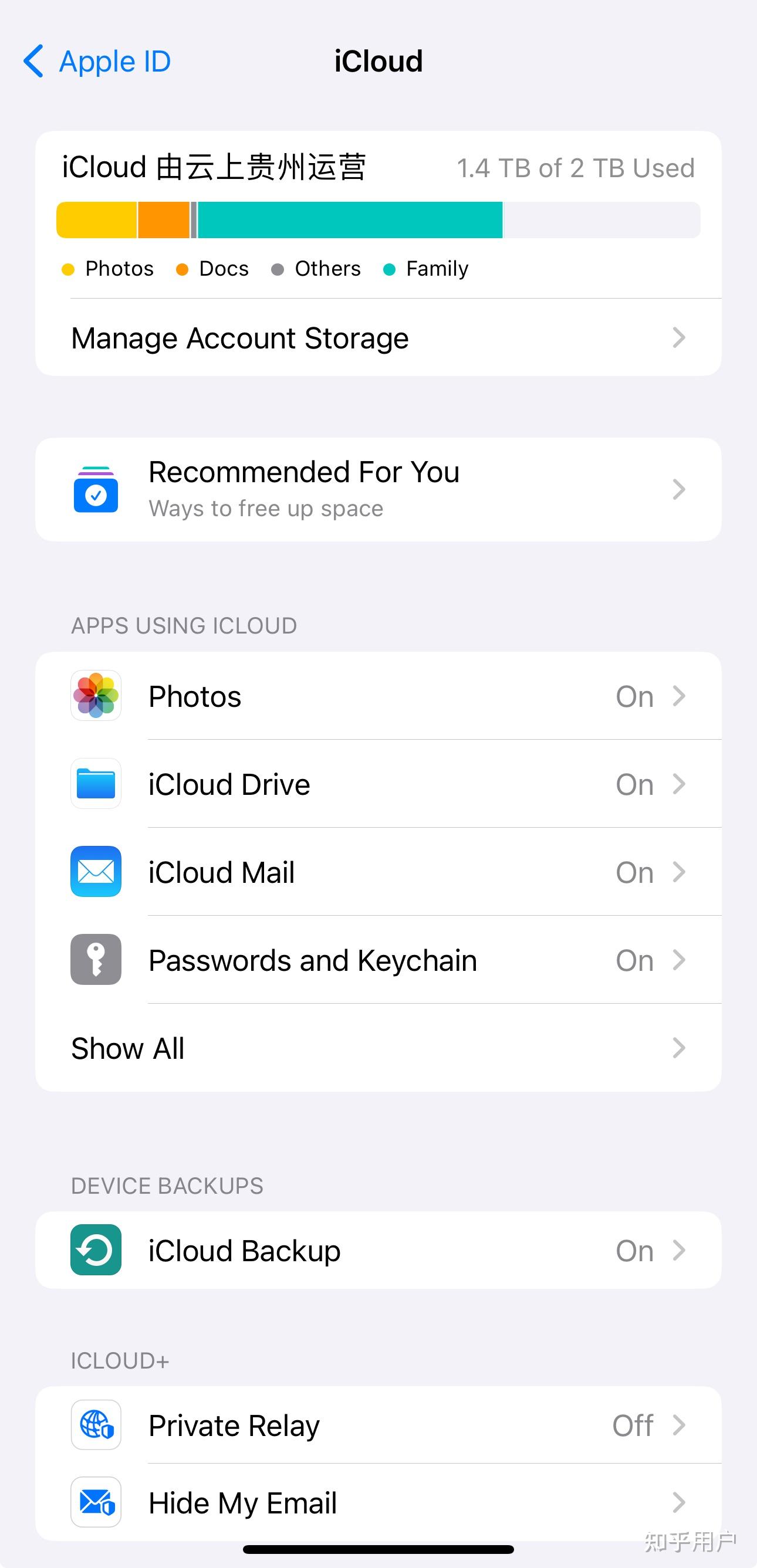Open iCloud Backup settings
This screenshot has height=1568, width=757.
(x=377, y=1250)
